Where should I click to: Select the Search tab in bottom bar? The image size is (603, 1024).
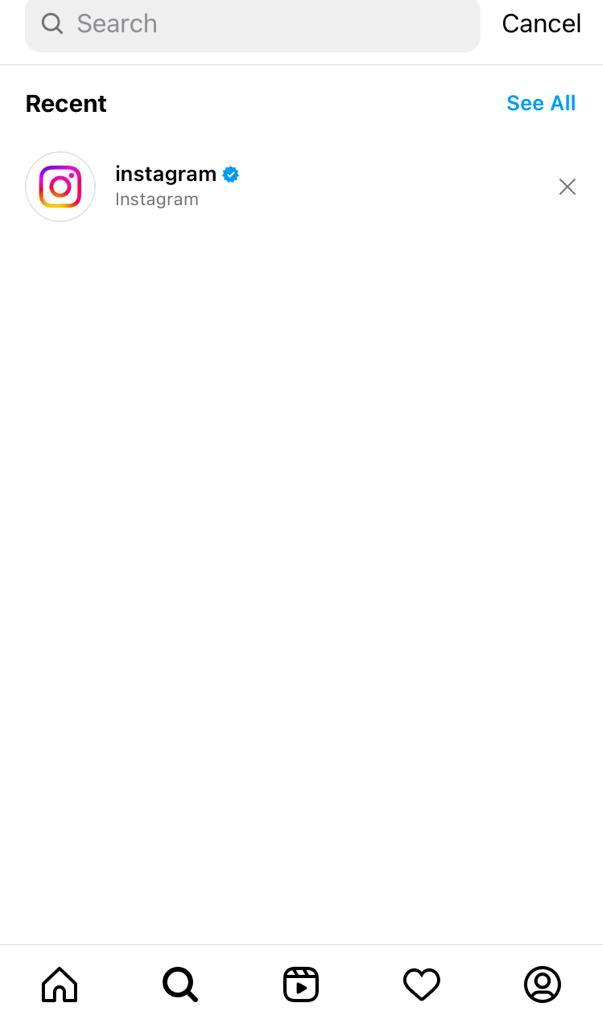point(180,984)
